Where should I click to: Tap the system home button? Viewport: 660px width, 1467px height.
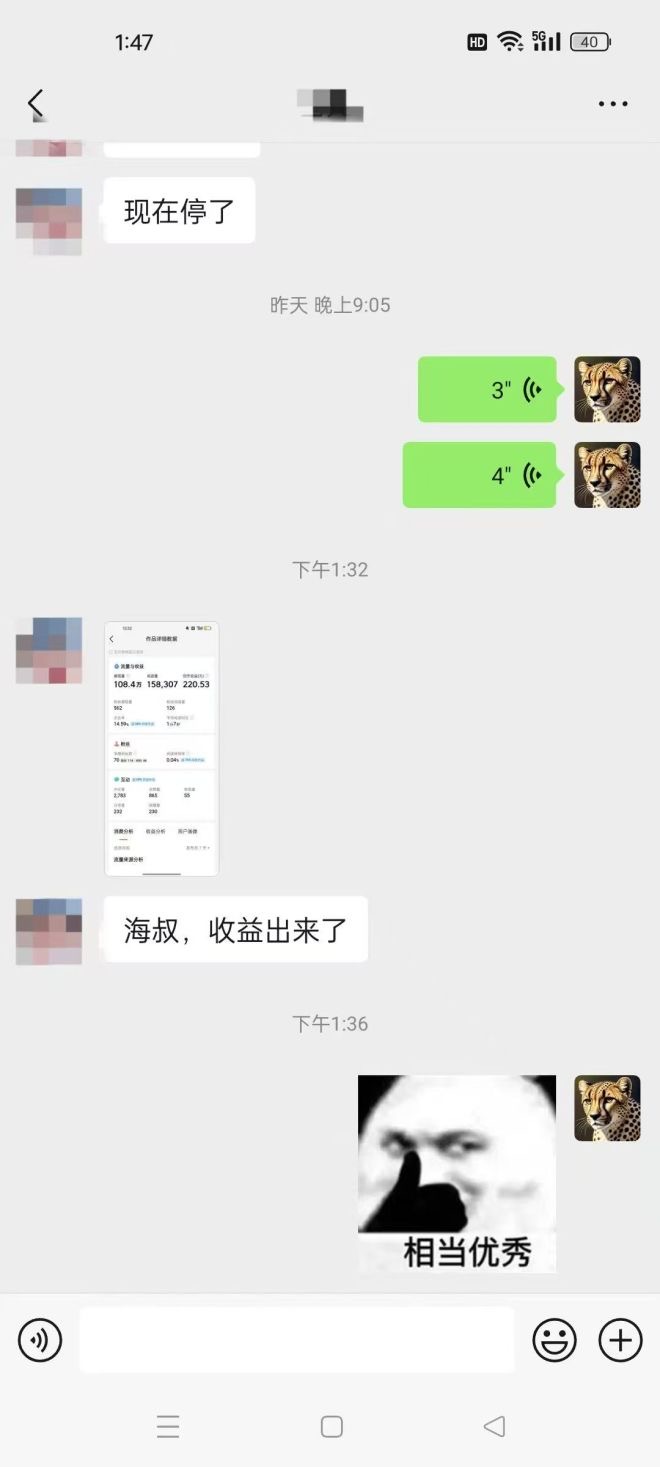(x=331, y=1426)
